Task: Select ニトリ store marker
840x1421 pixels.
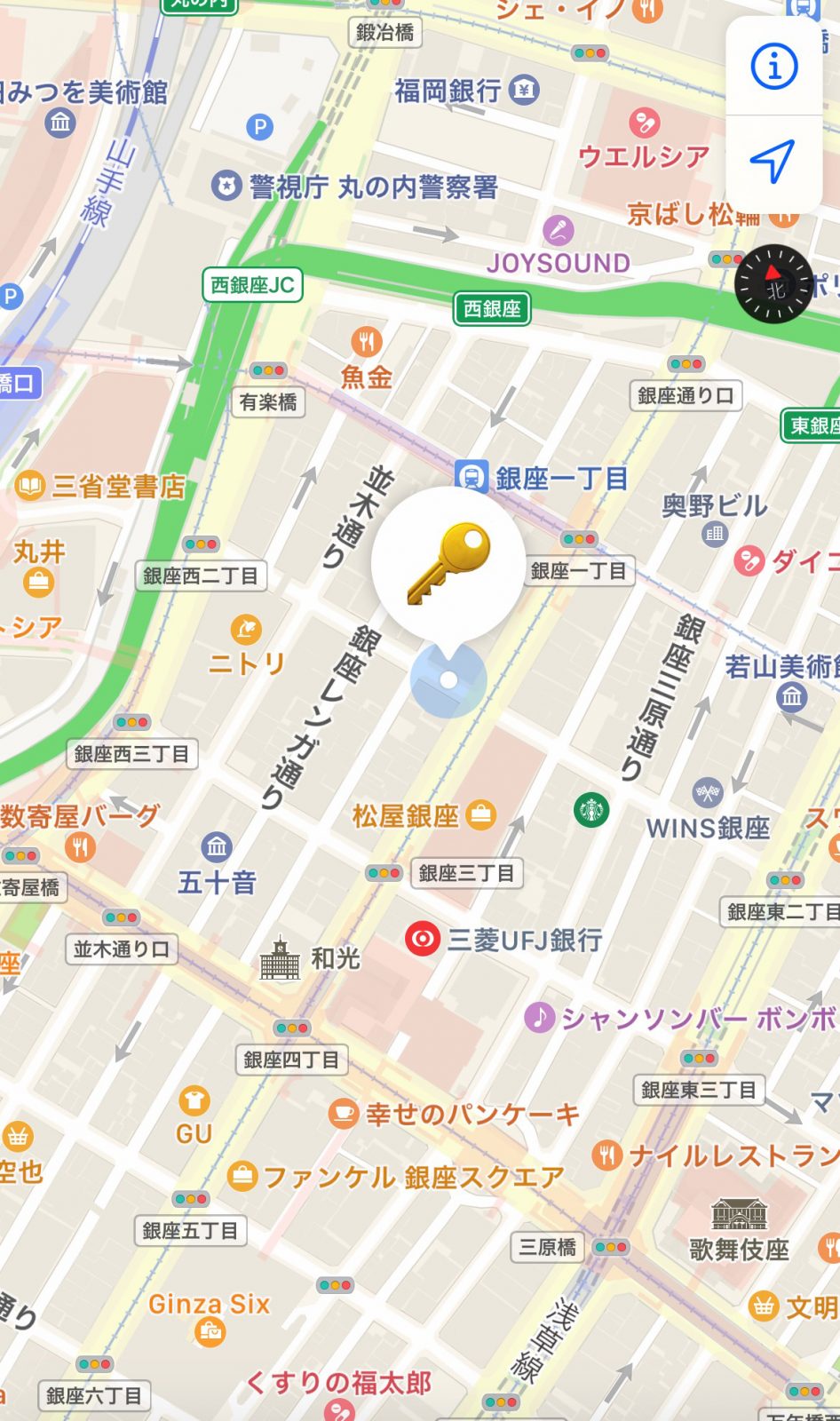Action: pyautogui.click(x=246, y=630)
